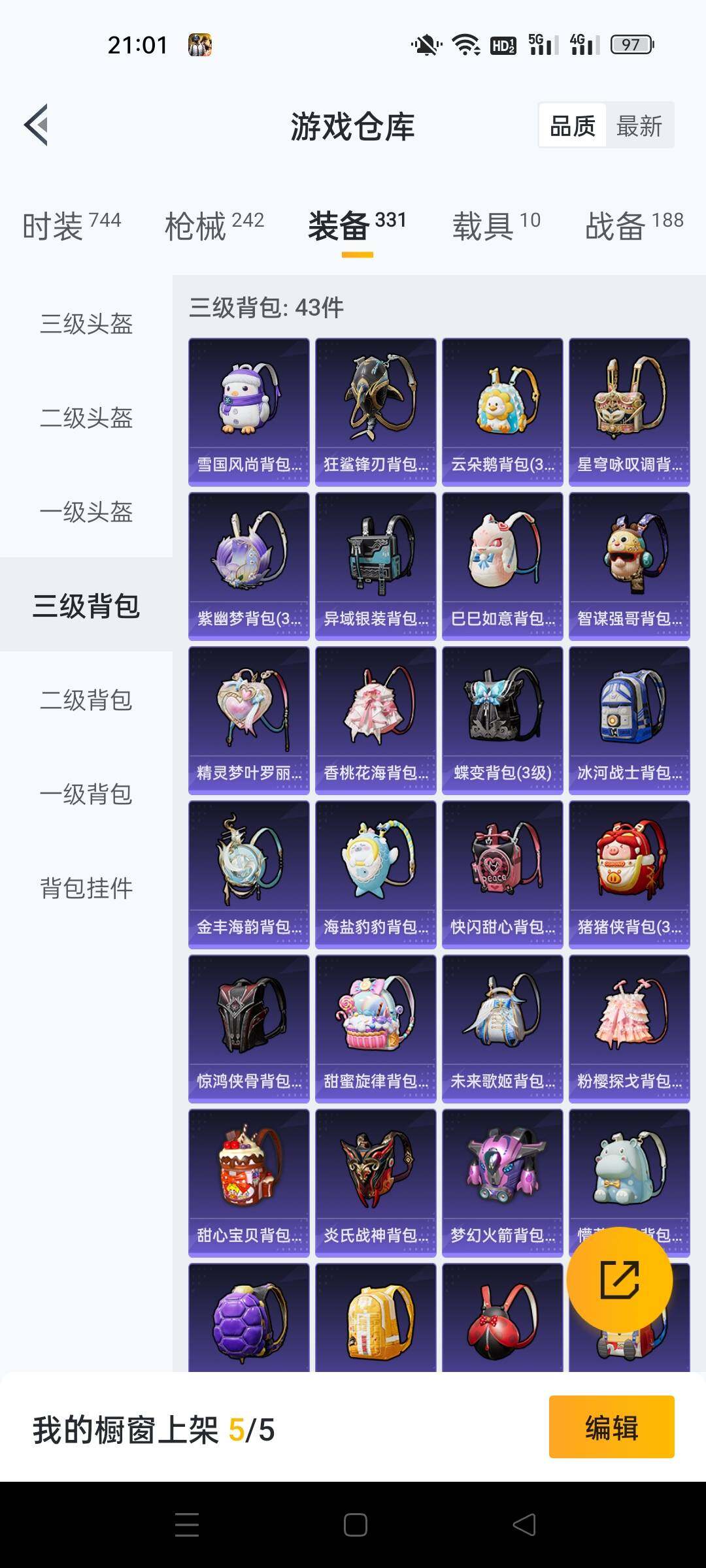This screenshot has width=706, height=1568.
Task: Choose the 二级背包 category
Action: click(x=86, y=700)
